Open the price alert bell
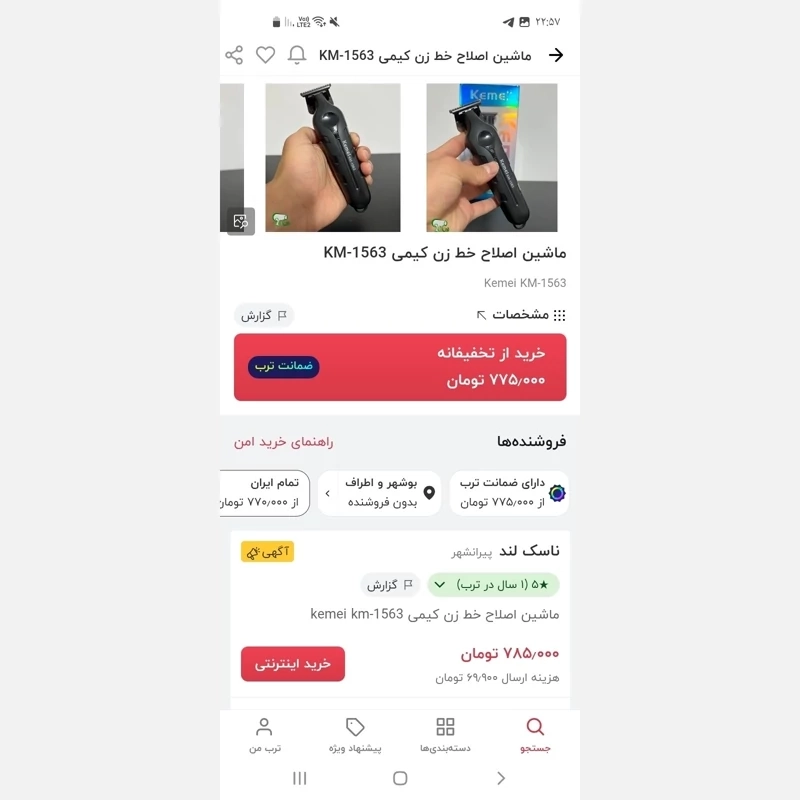Viewport: 800px width, 800px height. pos(297,55)
